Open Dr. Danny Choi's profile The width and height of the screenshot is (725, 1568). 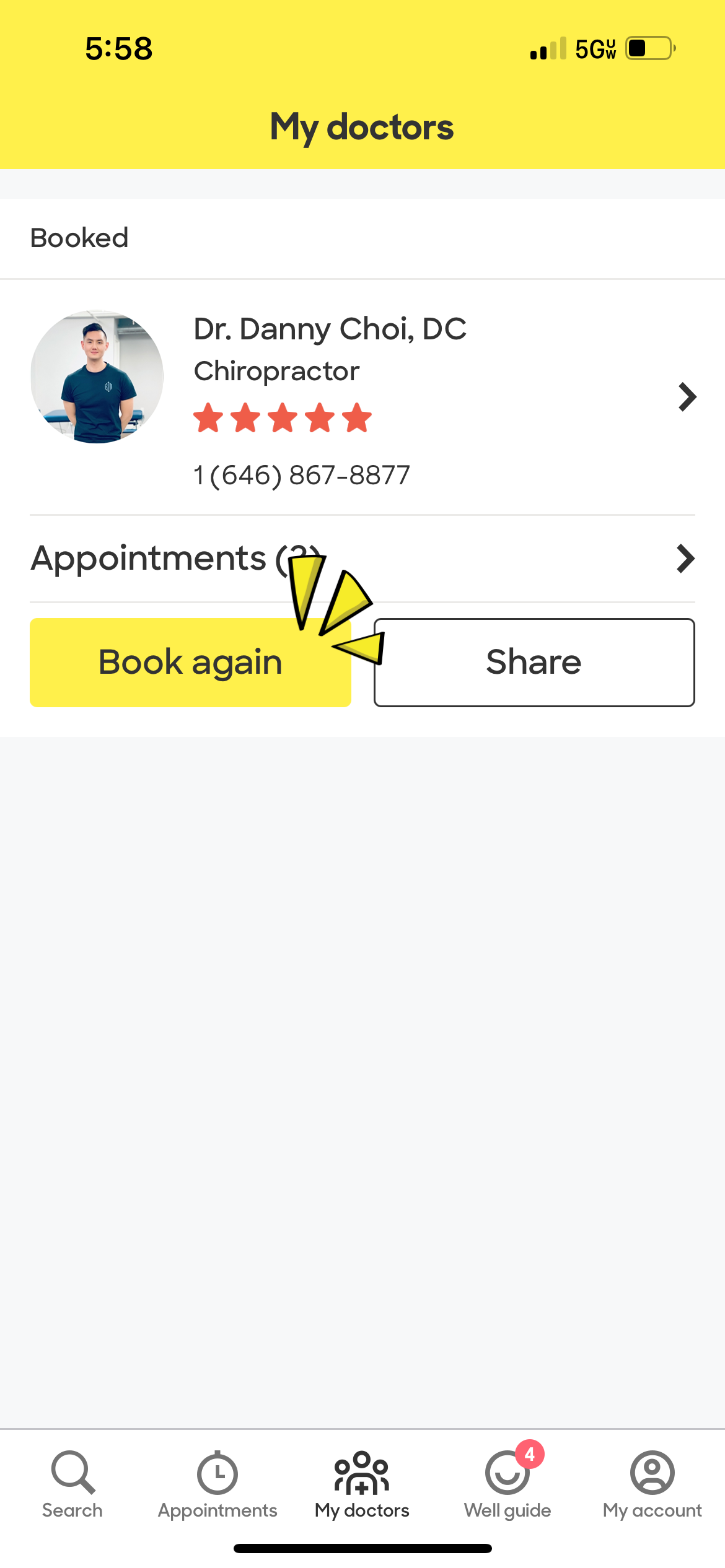362,397
